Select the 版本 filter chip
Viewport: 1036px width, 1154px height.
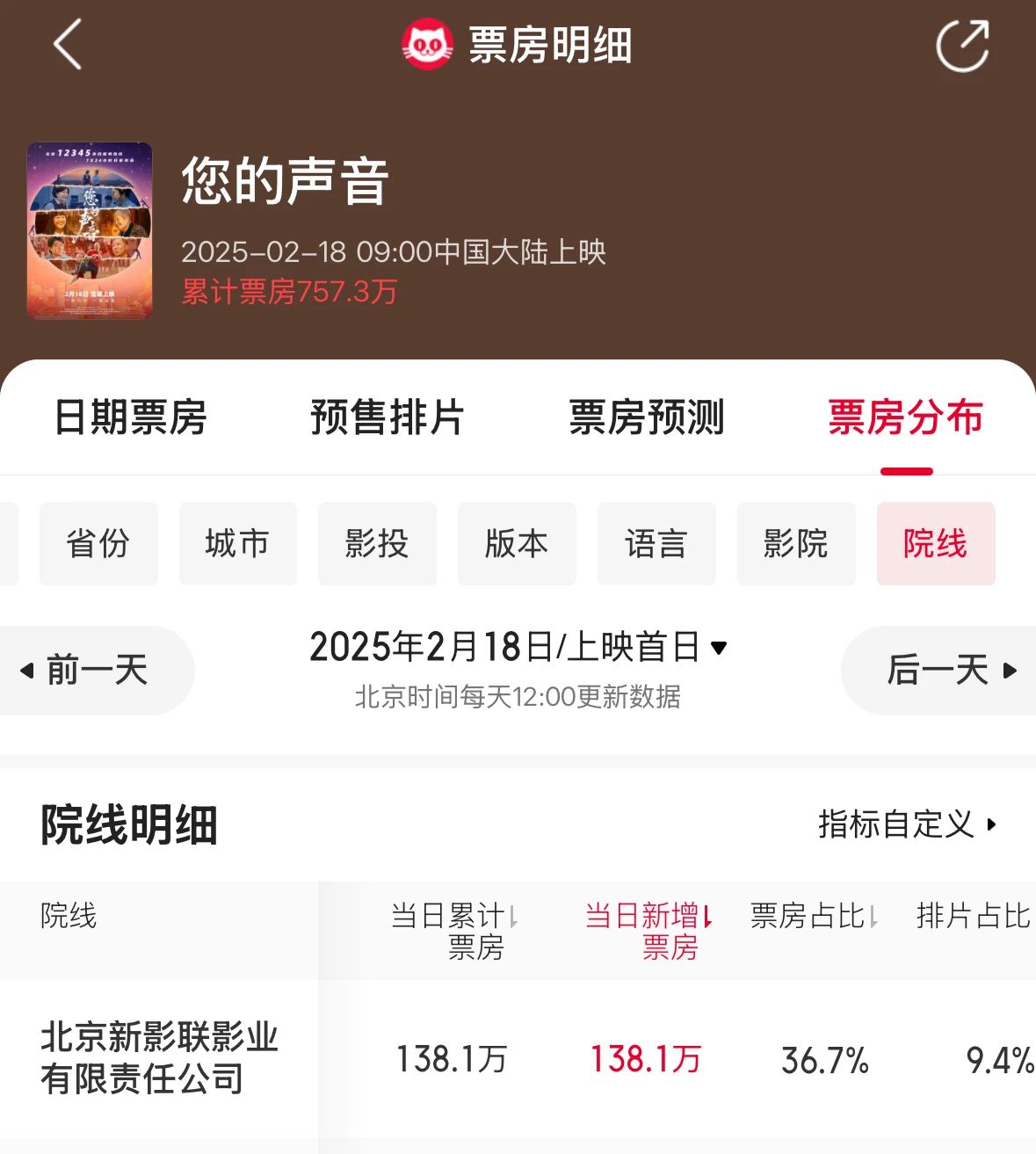pyautogui.click(x=517, y=544)
